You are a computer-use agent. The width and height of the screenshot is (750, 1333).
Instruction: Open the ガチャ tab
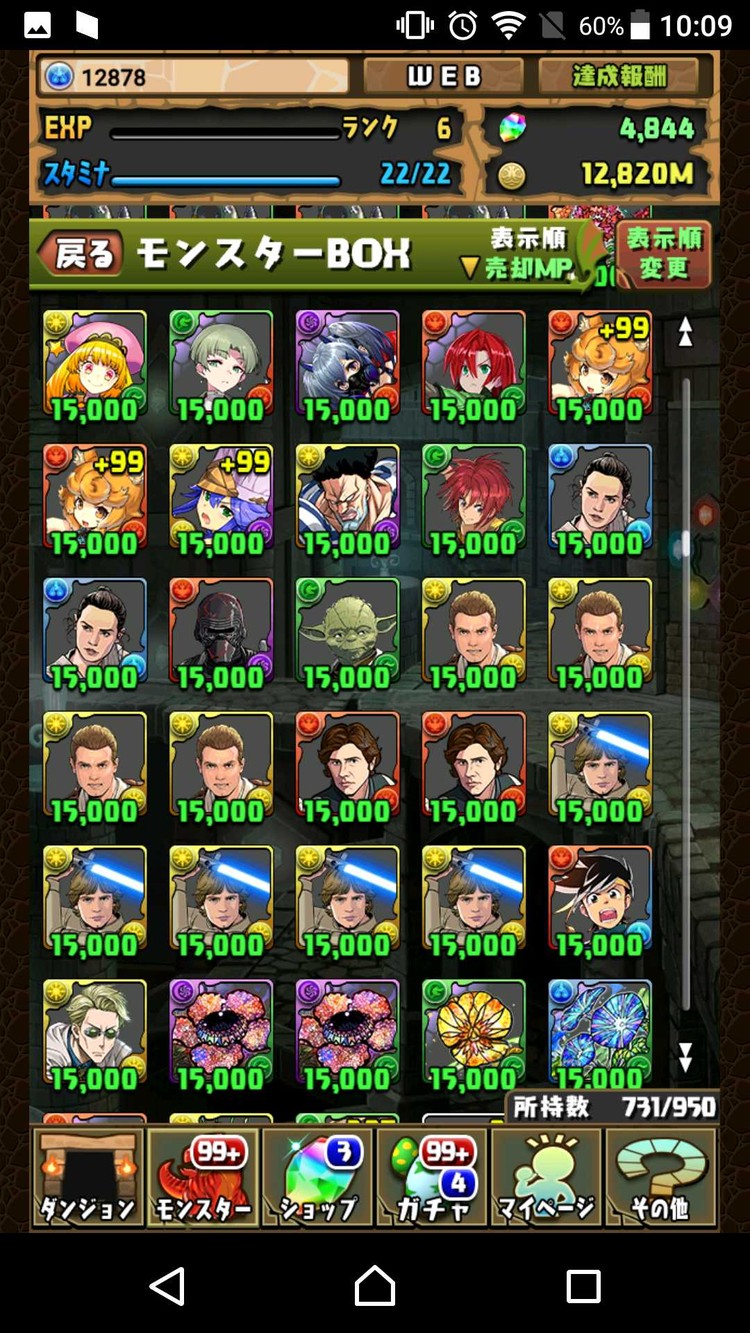[432, 1176]
